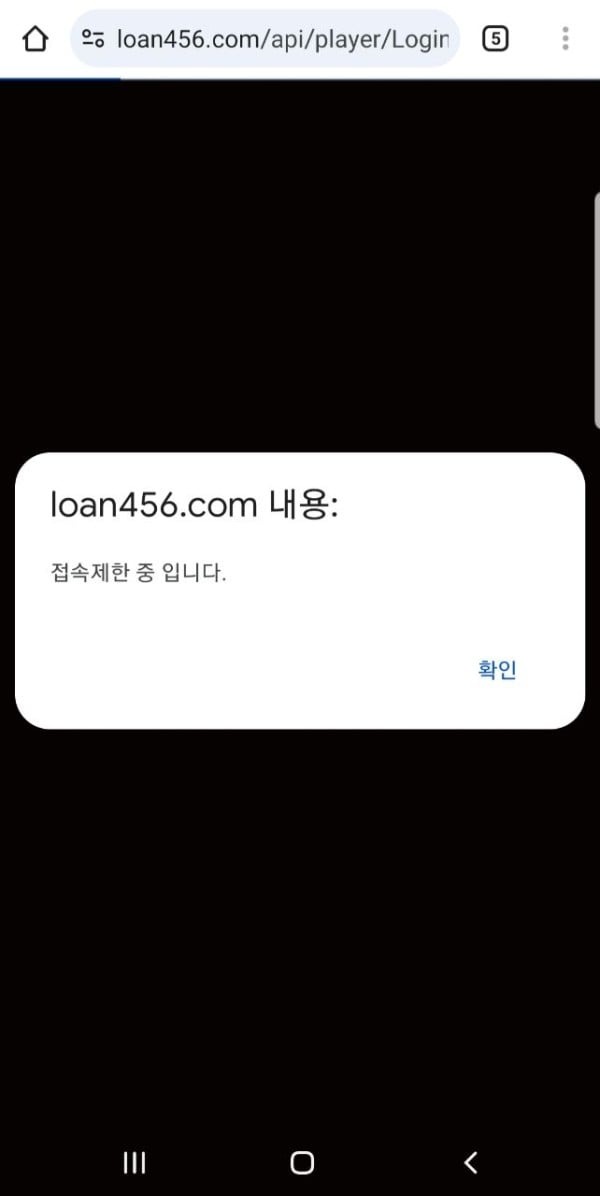Screen dimensions: 600x1196
Task: Go back using the system back button
Action: 471,1162
